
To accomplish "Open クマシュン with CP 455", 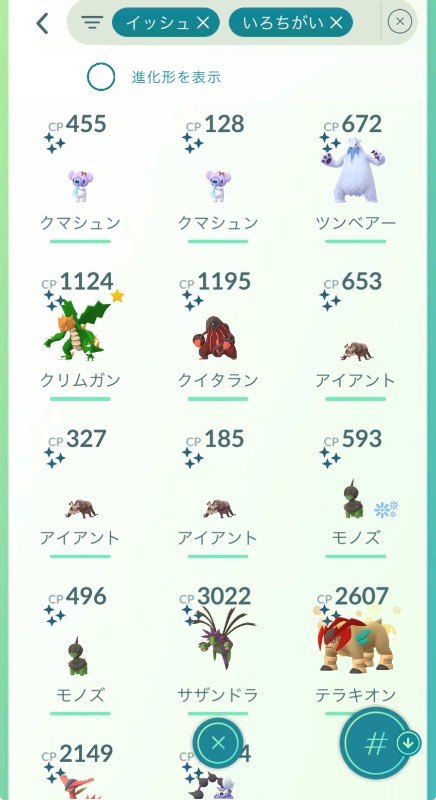I will [x=81, y=179].
